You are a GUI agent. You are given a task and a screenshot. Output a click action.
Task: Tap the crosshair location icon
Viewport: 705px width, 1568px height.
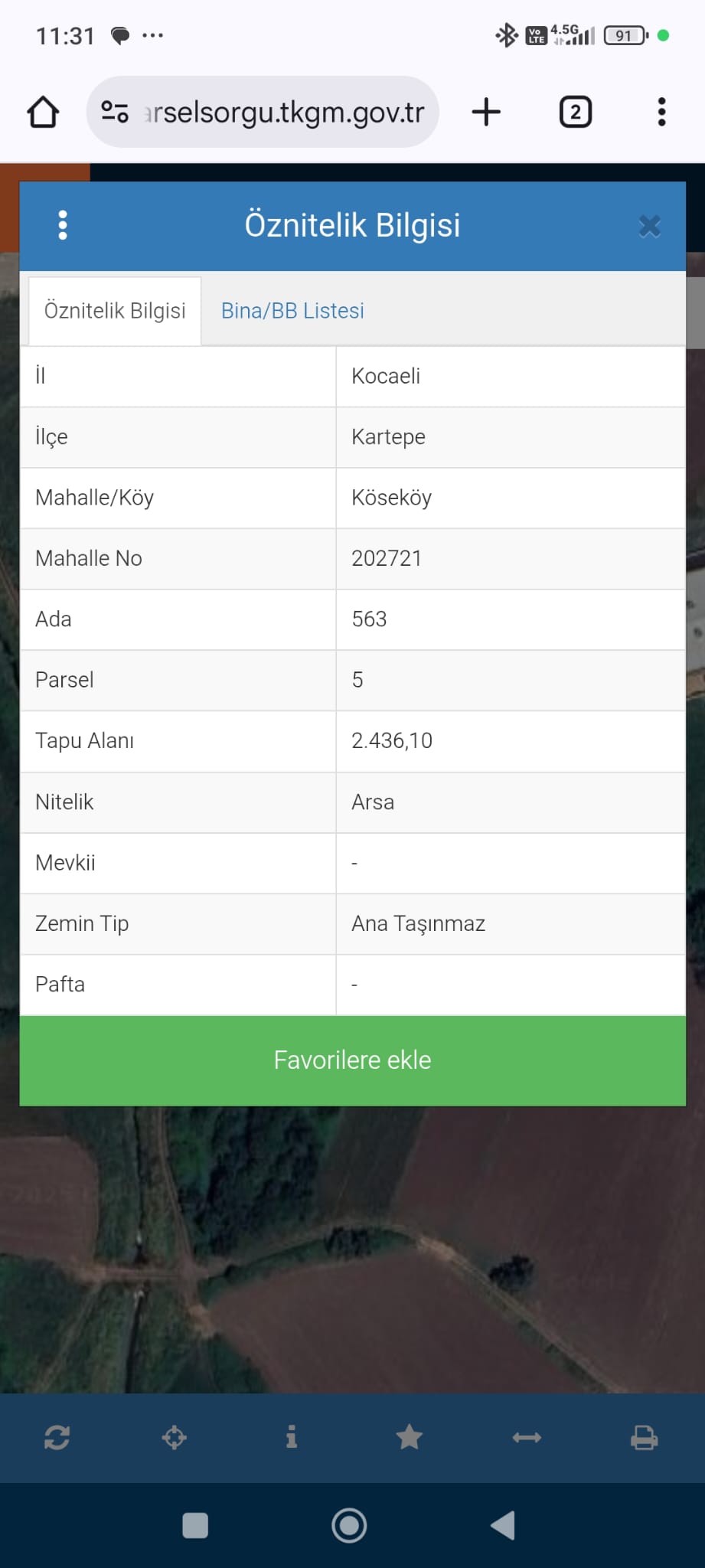pyautogui.click(x=175, y=1438)
